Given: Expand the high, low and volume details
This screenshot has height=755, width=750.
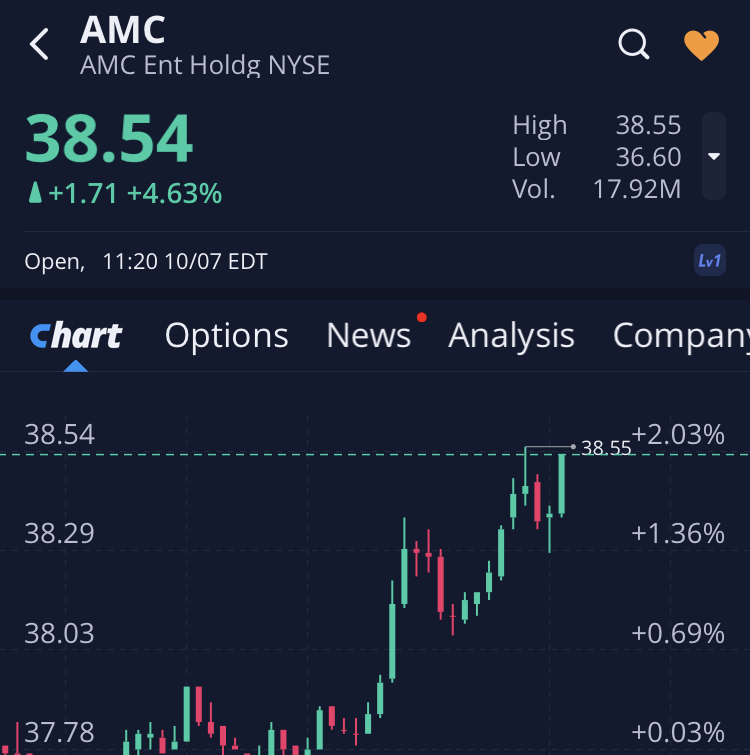Looking at the screenshot, I should (x=713, y=156).
